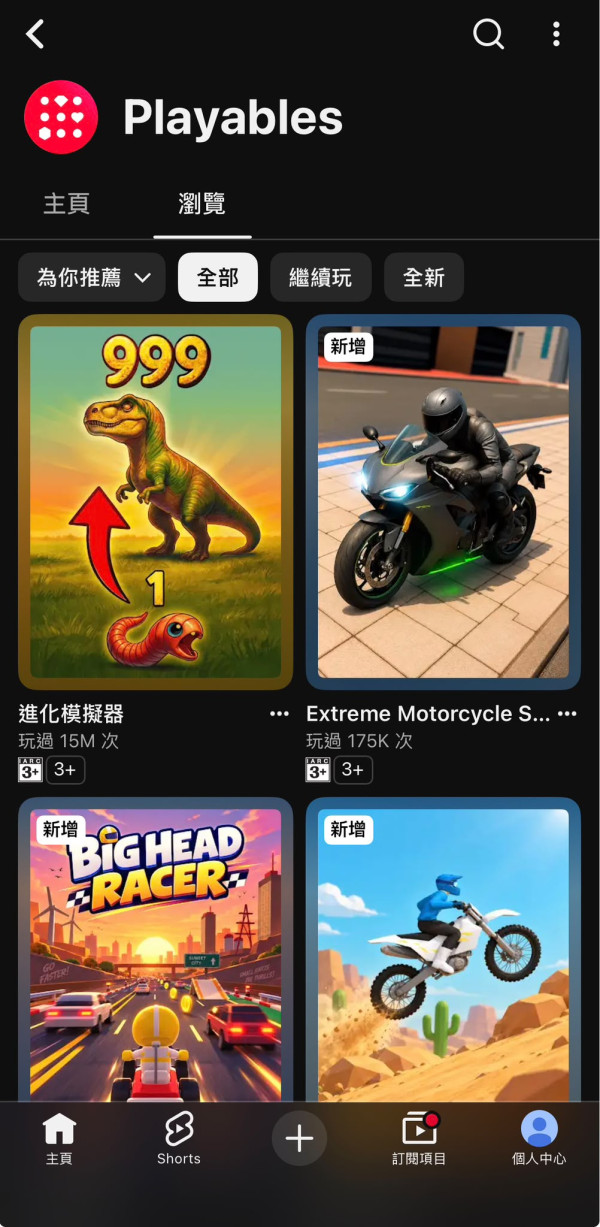
Task: Open search from the top bar
Action: [x=488, y=34]
